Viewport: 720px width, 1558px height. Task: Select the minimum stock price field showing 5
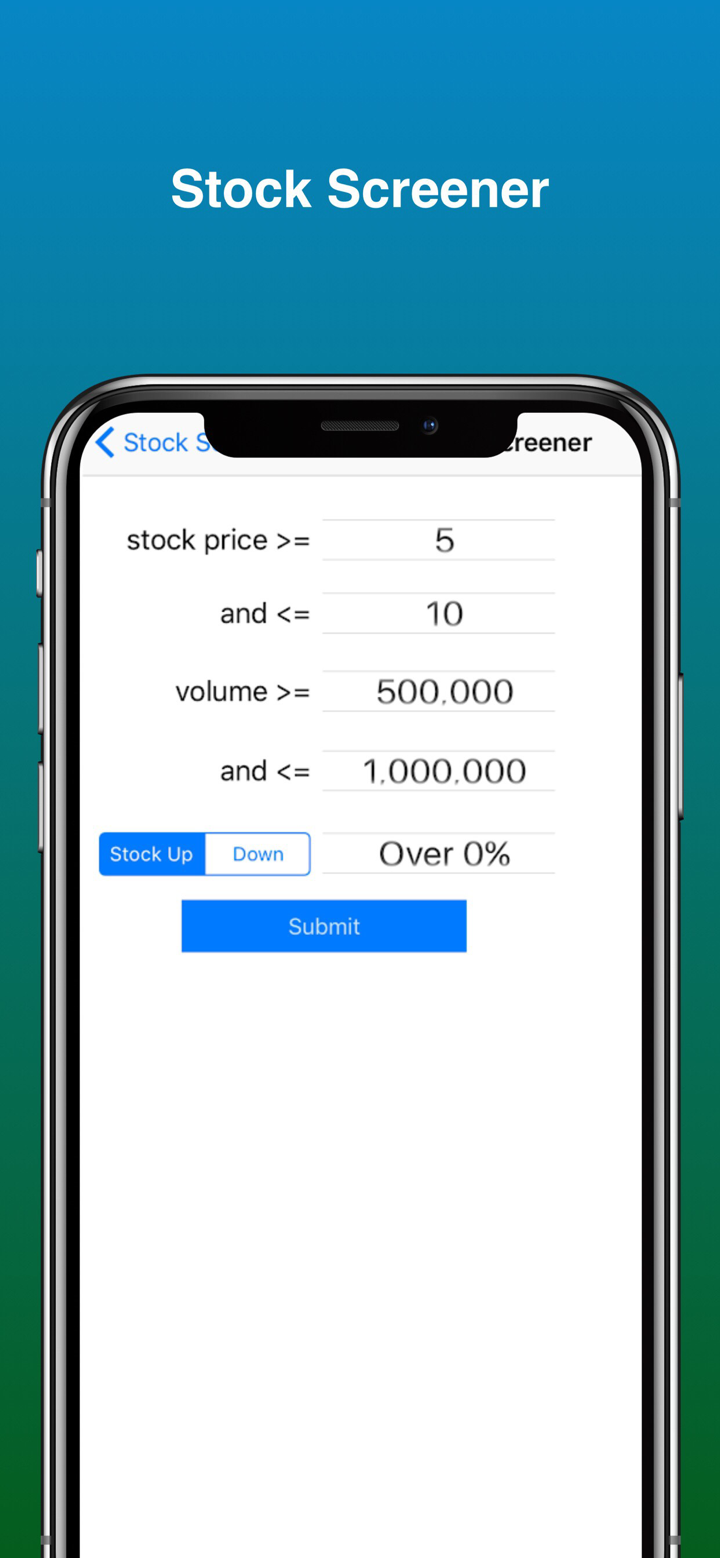pos(438,539)
